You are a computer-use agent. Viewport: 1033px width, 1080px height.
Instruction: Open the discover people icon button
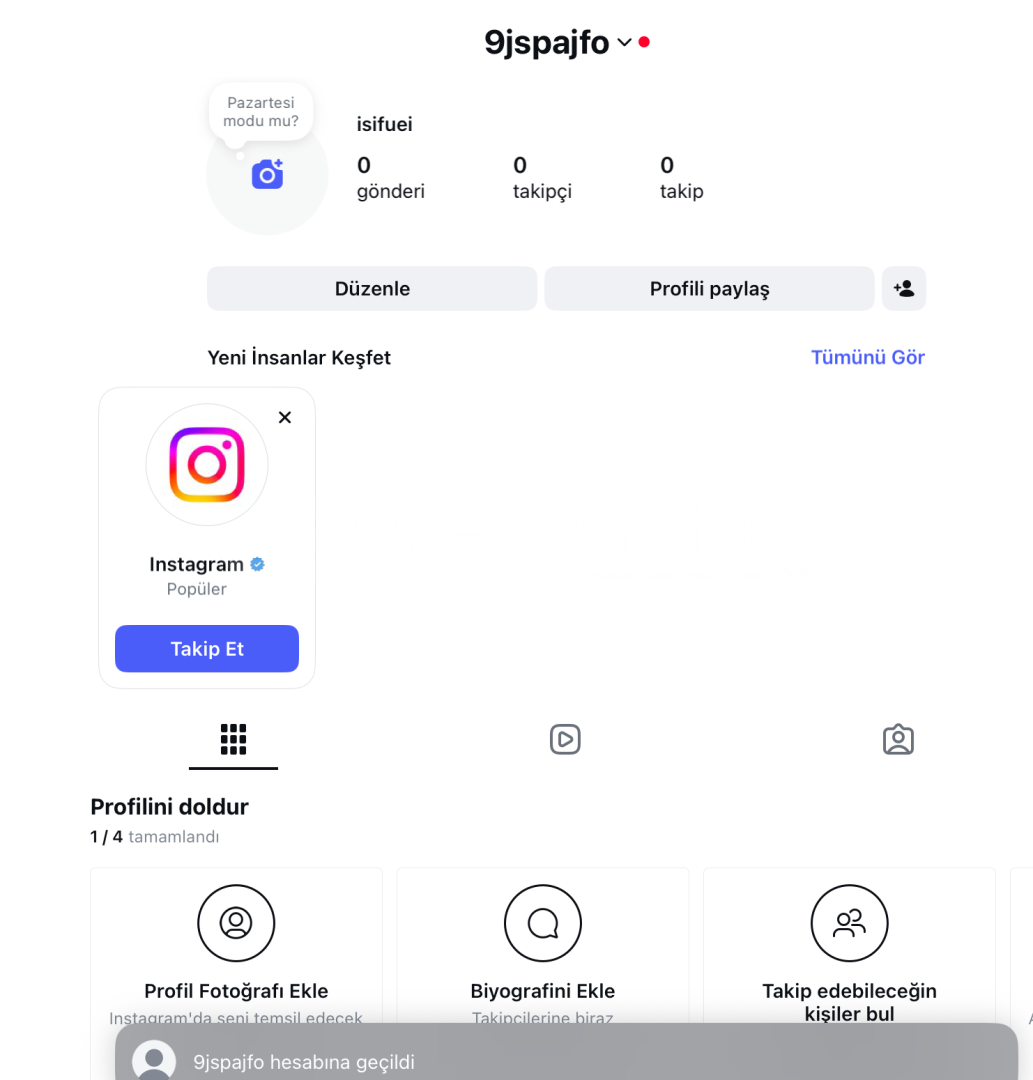tap(904, 289)
